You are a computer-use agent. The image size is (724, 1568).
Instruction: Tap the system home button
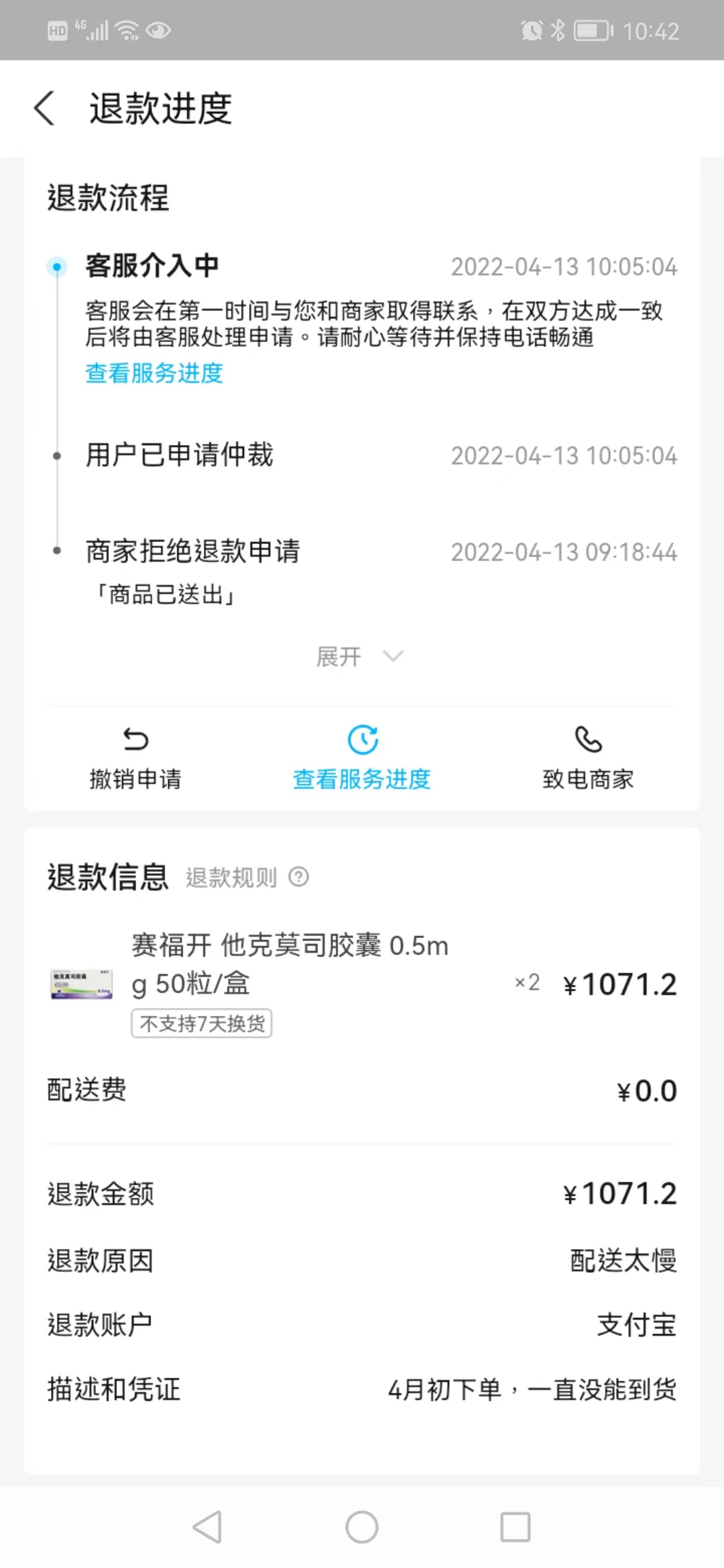point(362,1527)
